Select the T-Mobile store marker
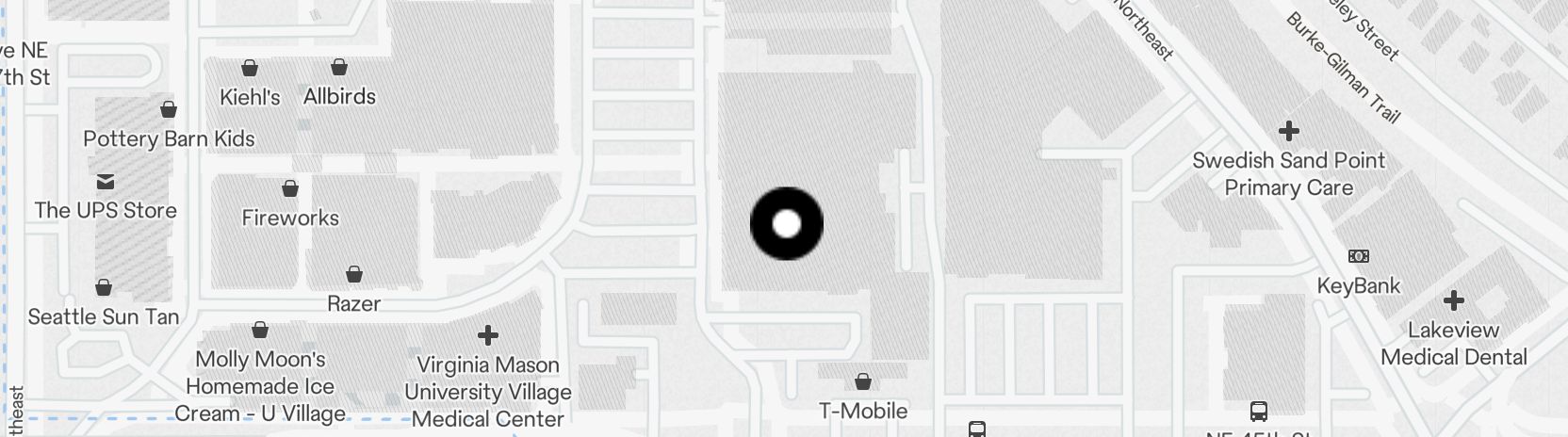The width and height of the screenshot is (1568, 437). tap(862, 382)
